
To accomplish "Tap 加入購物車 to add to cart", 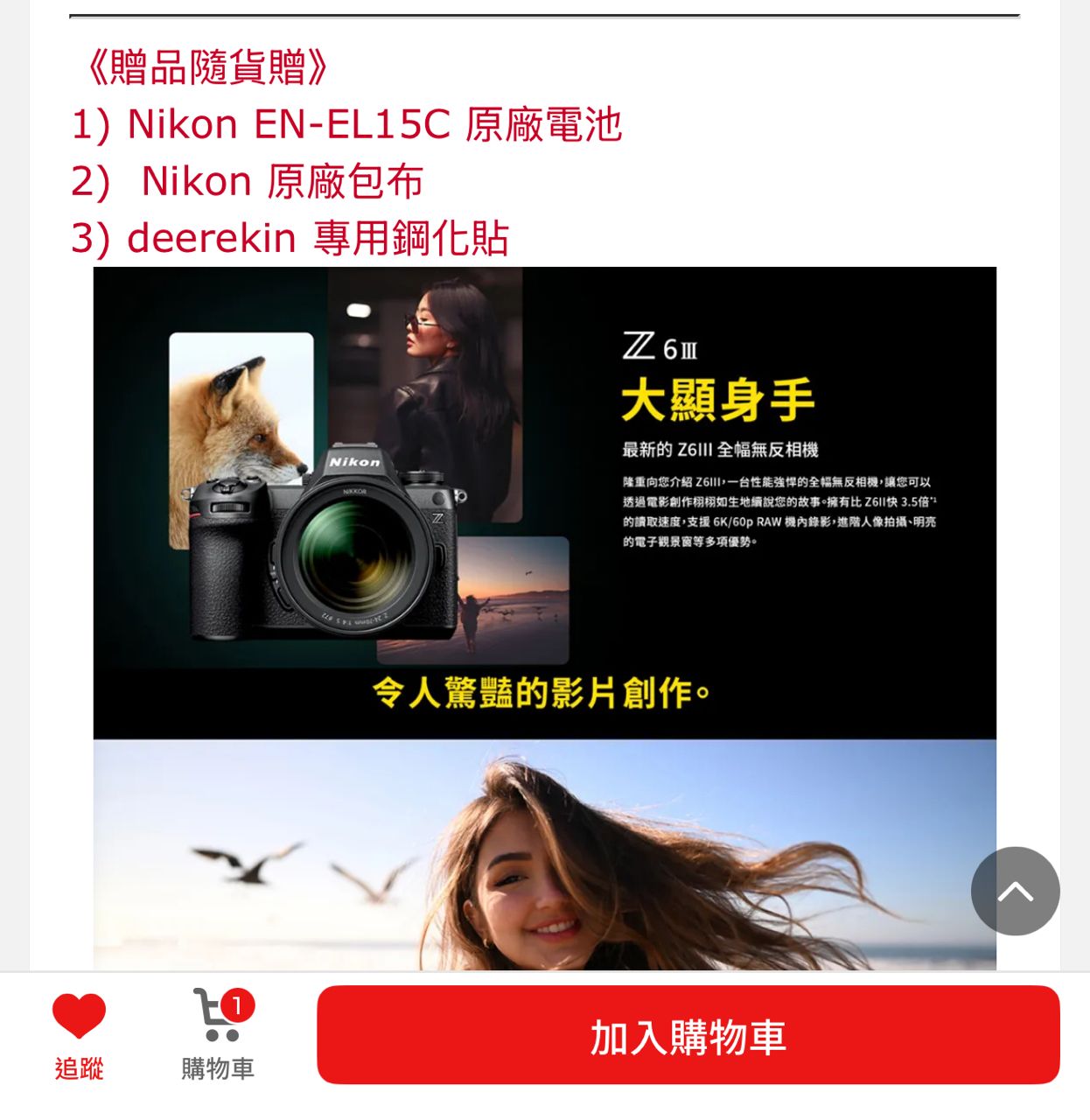I will (688, 1036).
